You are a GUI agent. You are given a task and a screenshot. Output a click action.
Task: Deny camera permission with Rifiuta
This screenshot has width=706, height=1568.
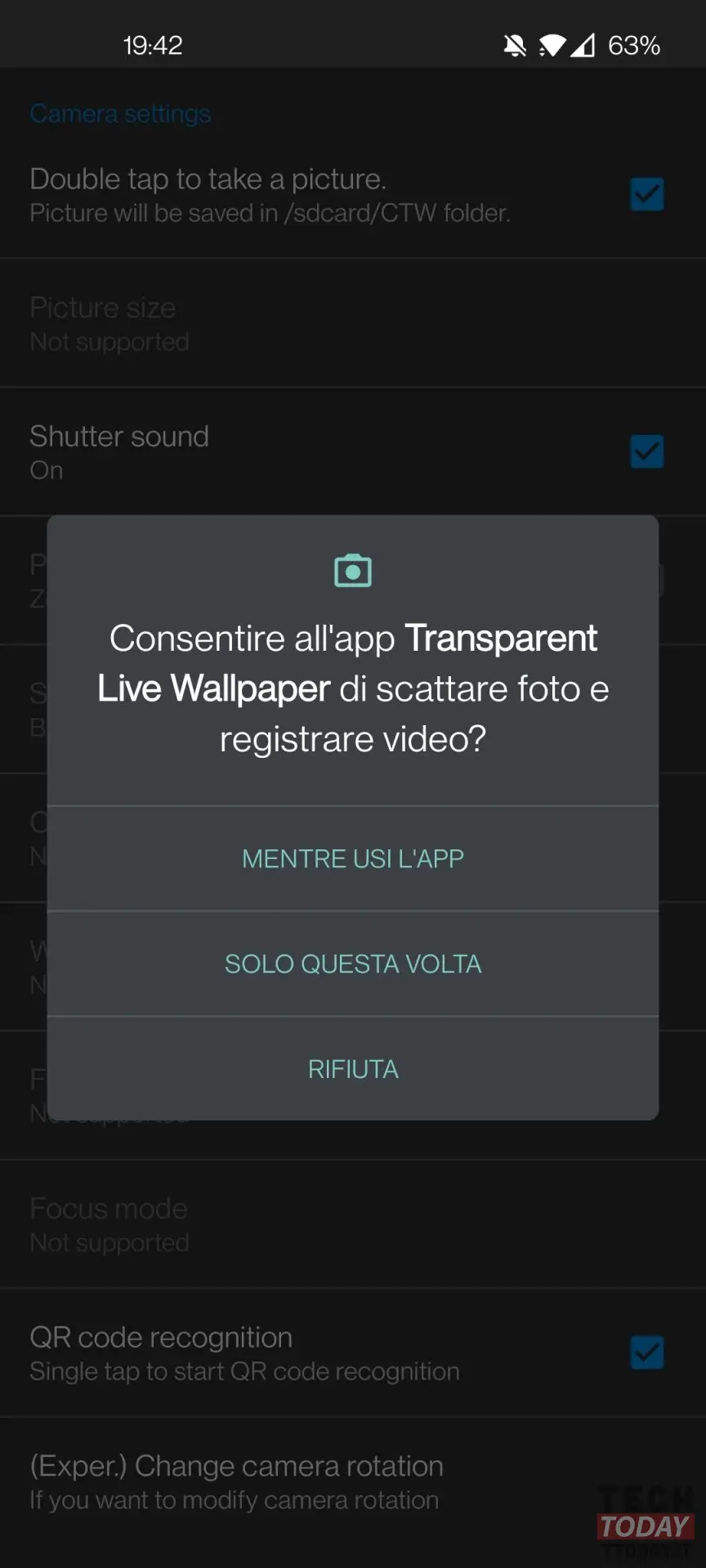[353, 1069]
